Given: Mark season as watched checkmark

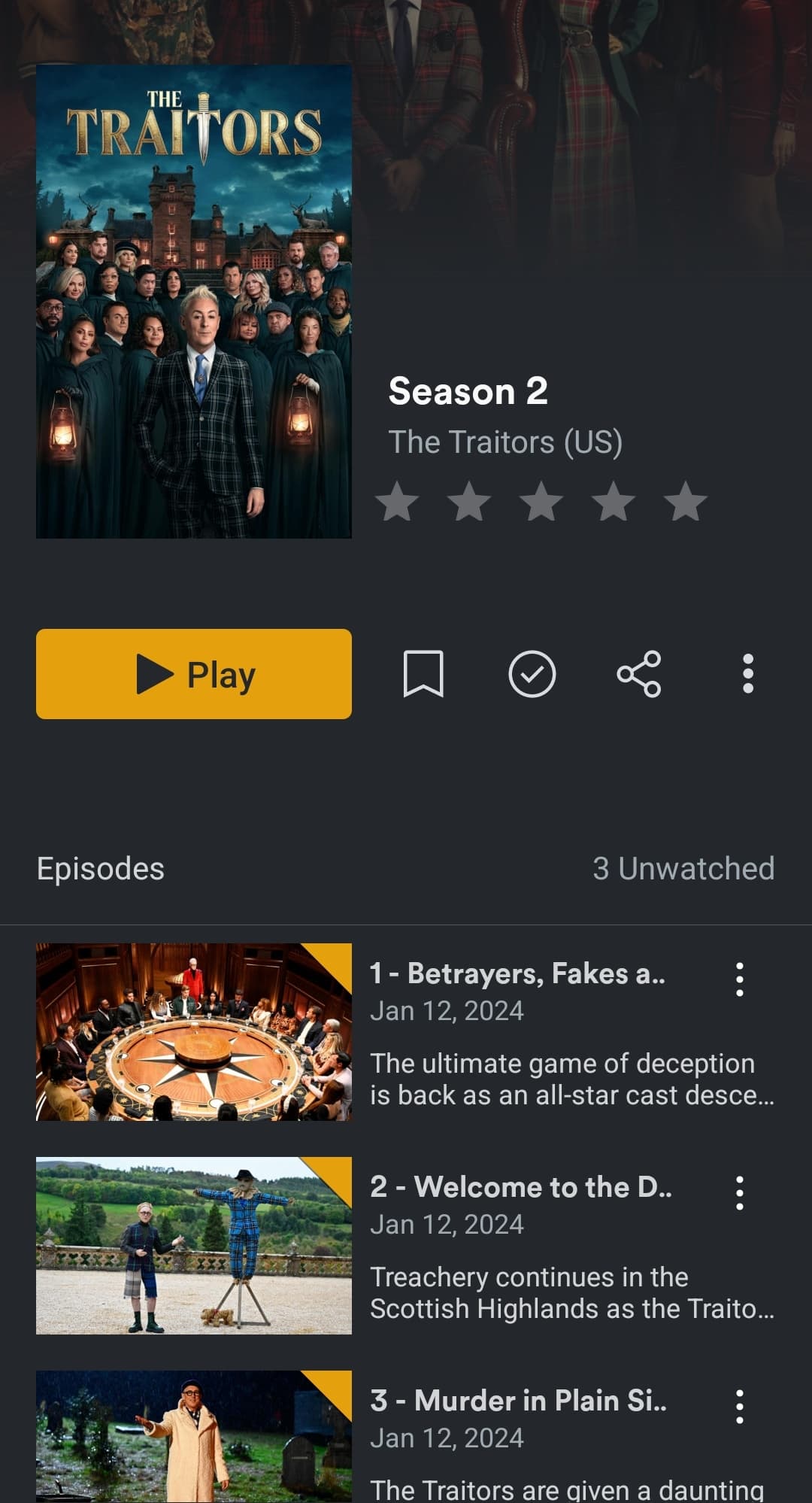Looking at the screenshot, I should pos(532,673).
